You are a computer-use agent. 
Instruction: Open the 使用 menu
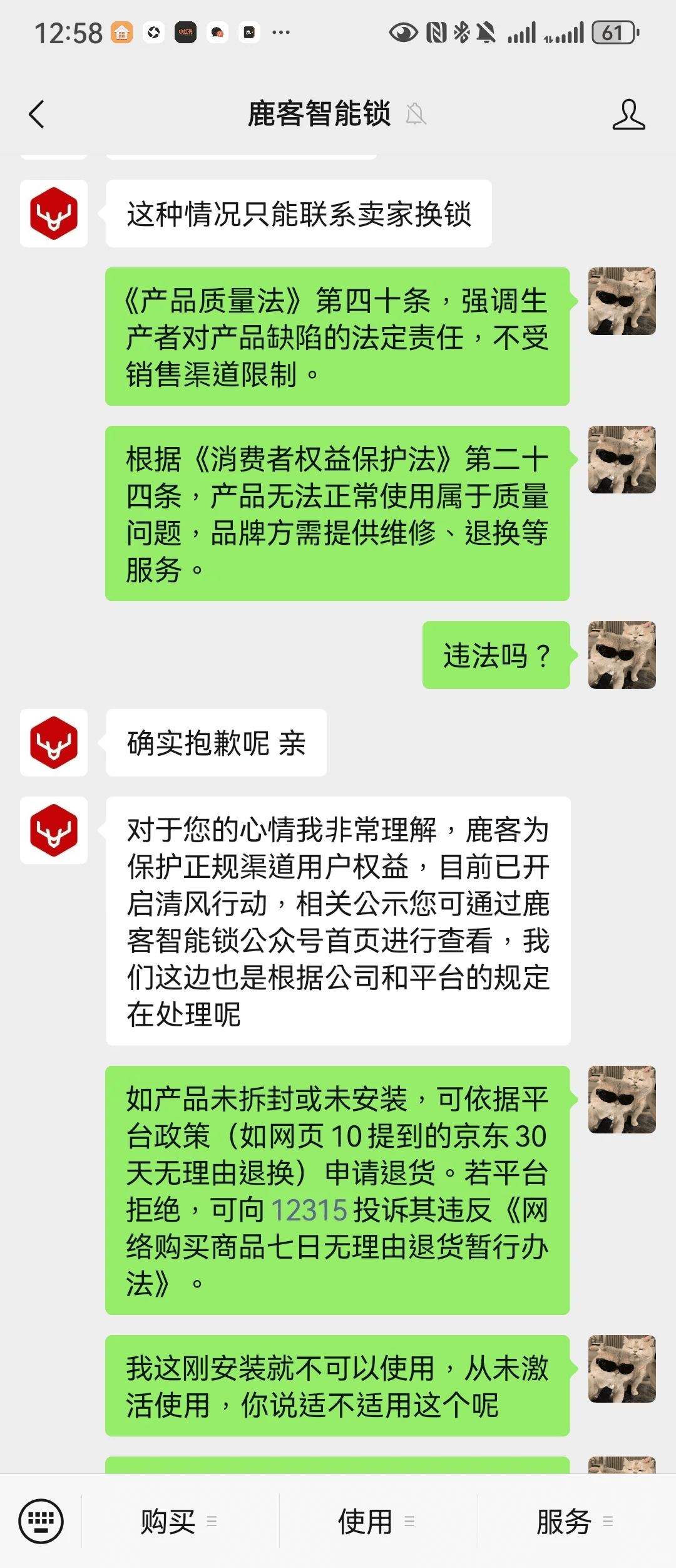(x=377, y=1522)
